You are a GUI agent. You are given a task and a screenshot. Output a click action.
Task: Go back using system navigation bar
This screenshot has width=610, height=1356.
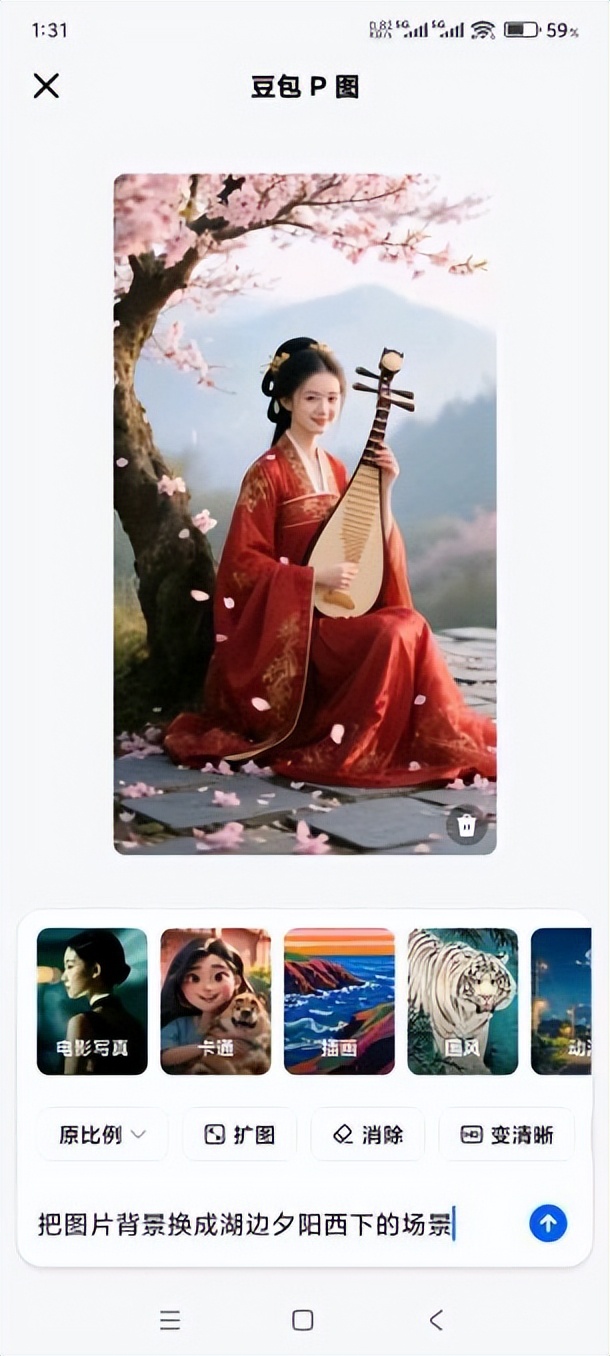(435, 1320)
